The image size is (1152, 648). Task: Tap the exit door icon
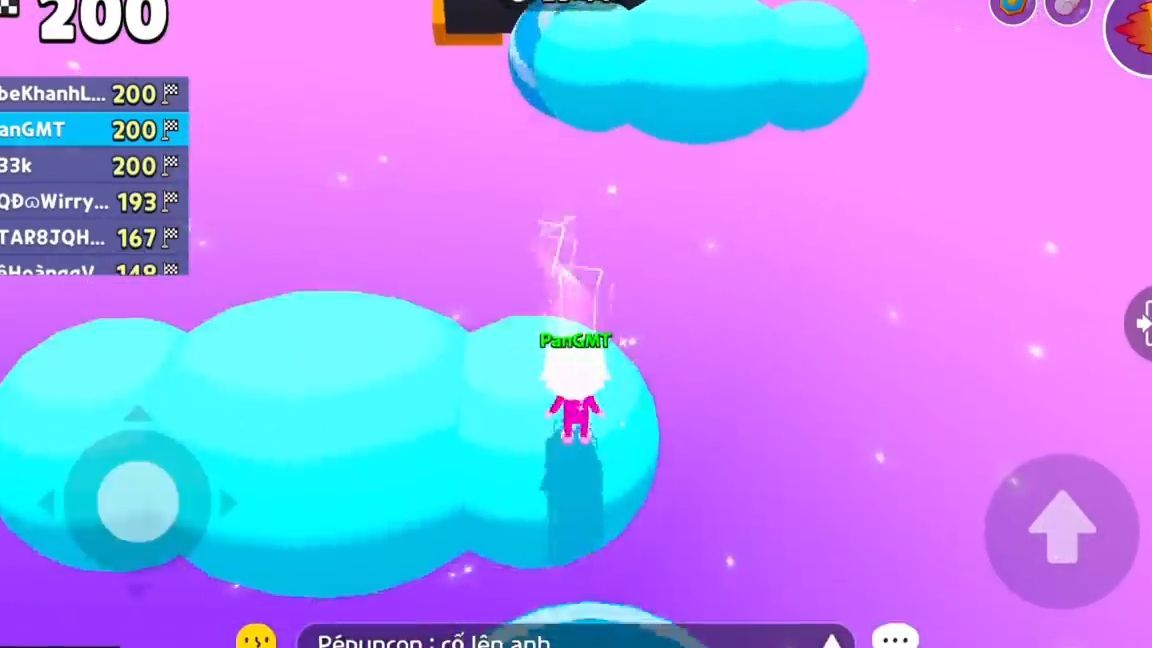pyautogui.click(x=1140, y=324)
